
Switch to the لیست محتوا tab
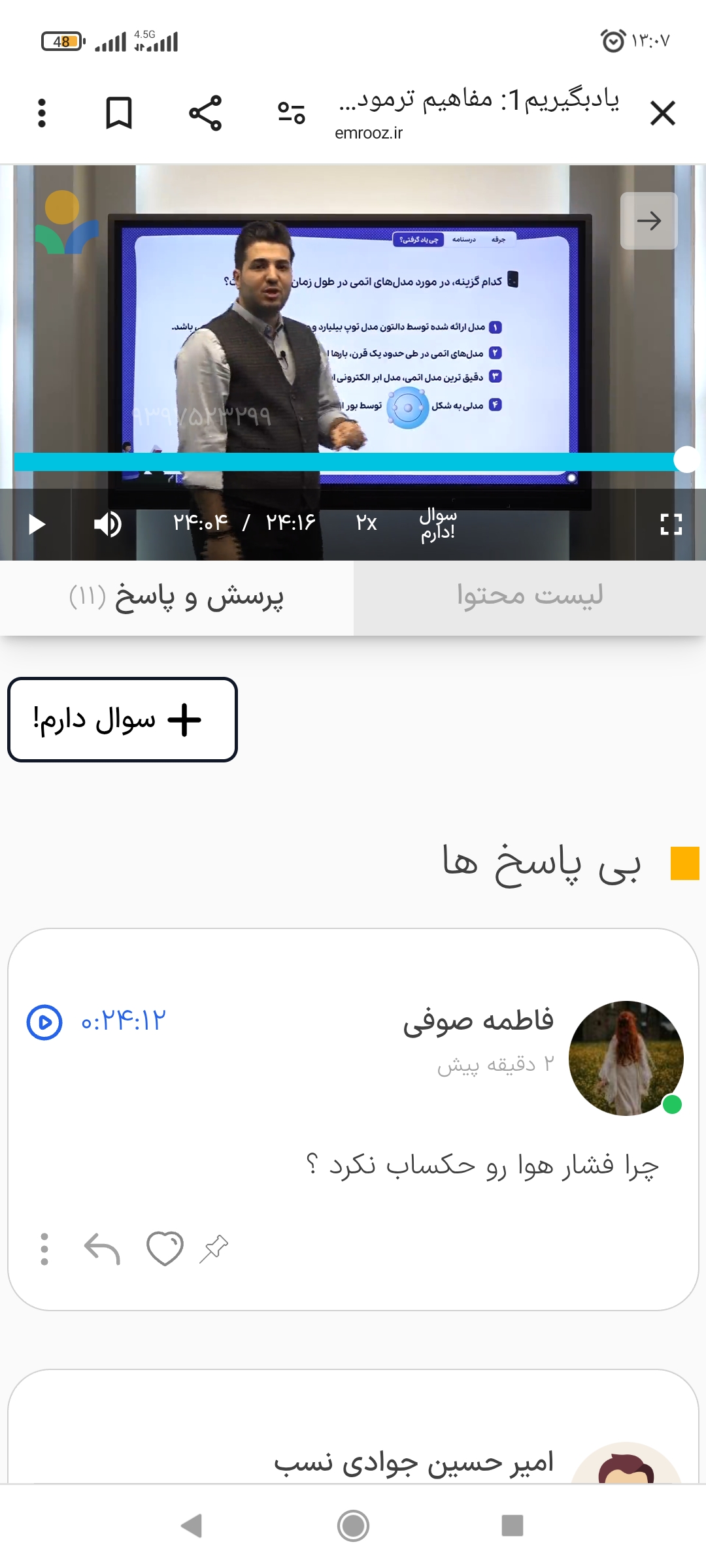click(x=529, y=597)
